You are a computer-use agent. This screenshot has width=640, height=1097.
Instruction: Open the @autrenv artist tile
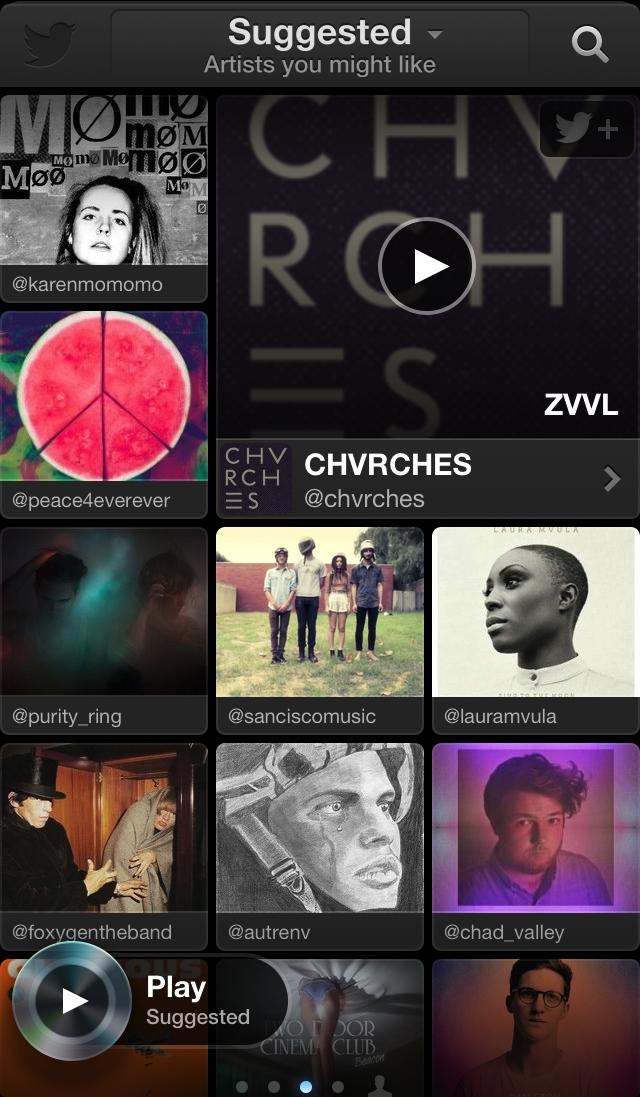coord(320,843)
